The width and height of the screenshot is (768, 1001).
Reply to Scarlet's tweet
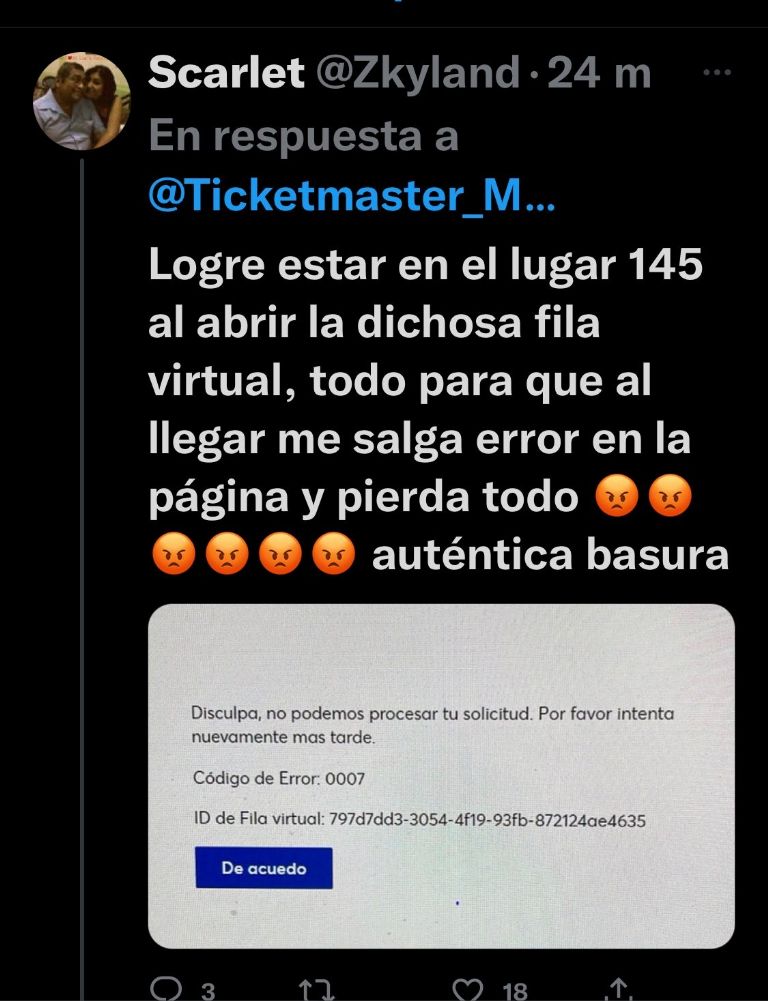click(166, 989)
